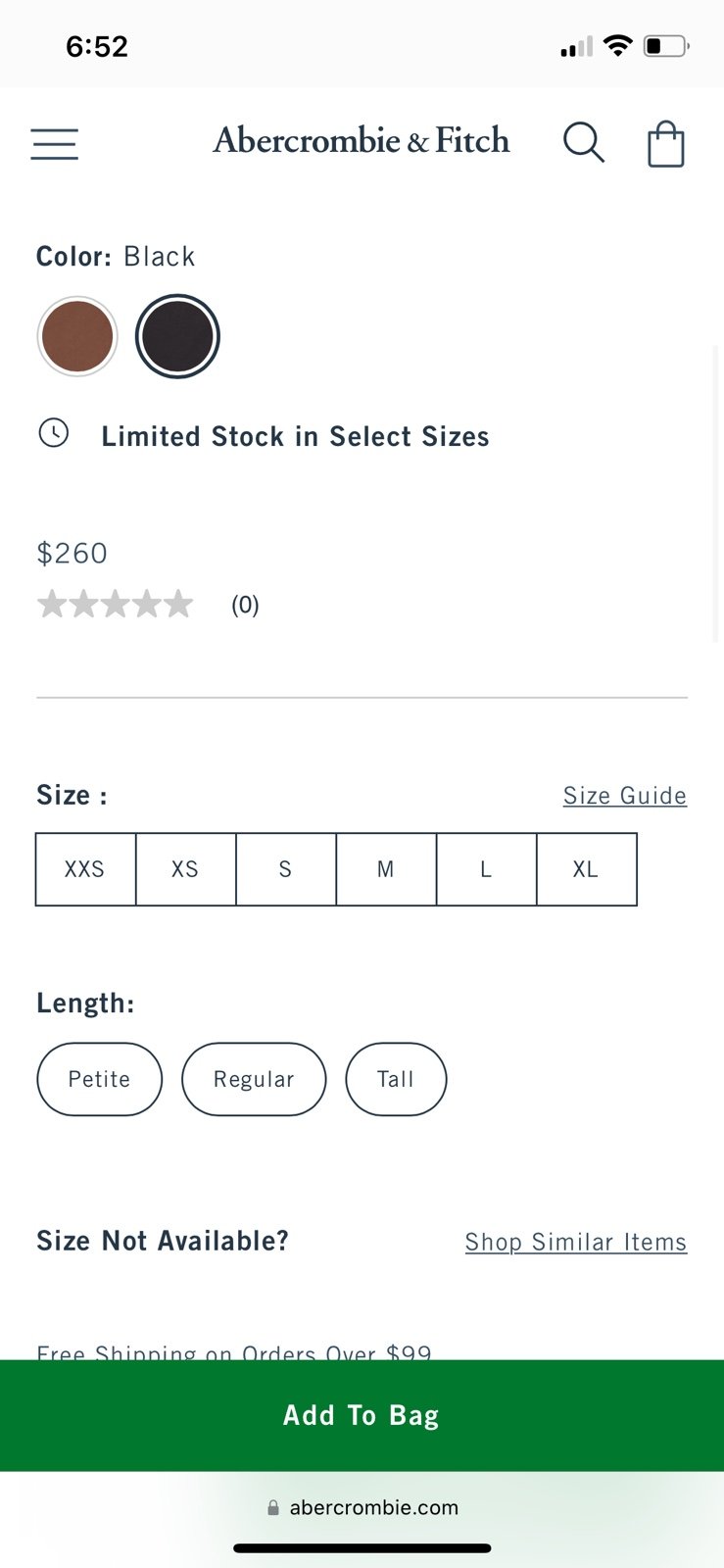This screenshot has width=724, height=1568.
Task: Open the search magnifier
Action: click(584, 143)
